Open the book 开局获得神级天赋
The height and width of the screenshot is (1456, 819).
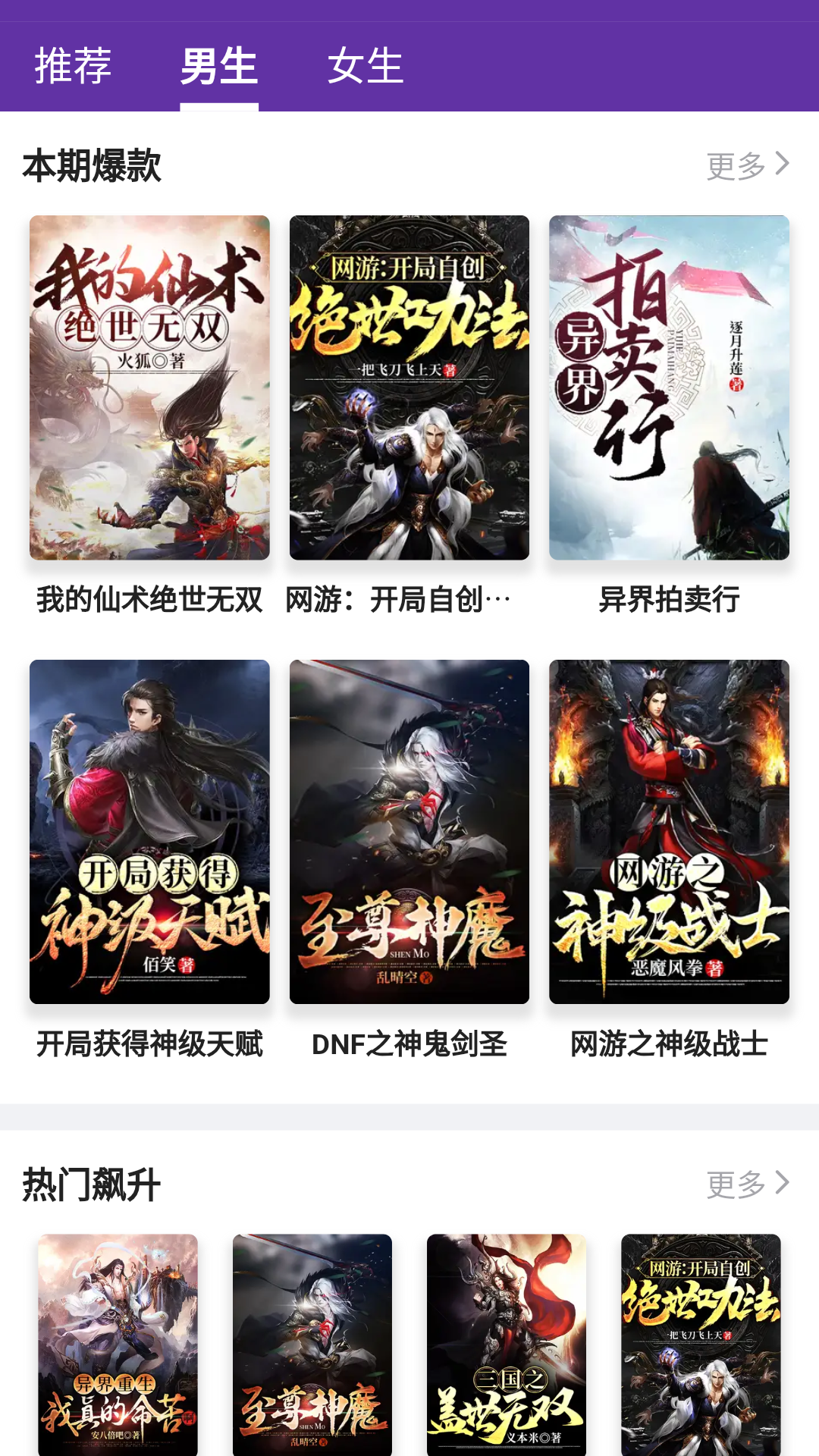pos(149,832)
